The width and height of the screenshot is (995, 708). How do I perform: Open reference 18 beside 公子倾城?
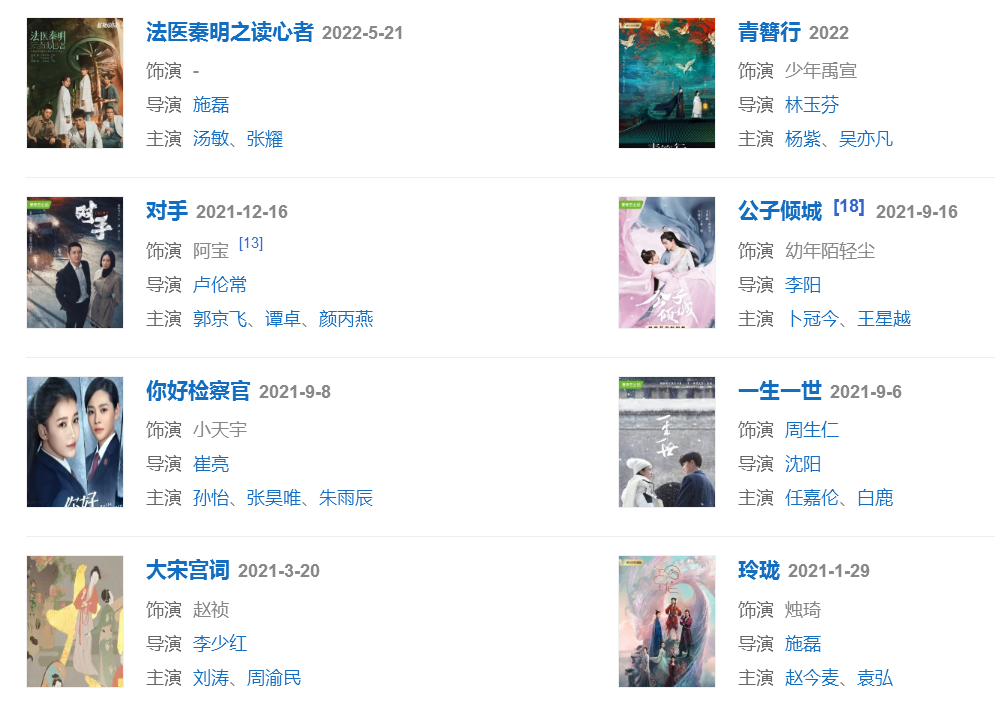coord(849,206)
